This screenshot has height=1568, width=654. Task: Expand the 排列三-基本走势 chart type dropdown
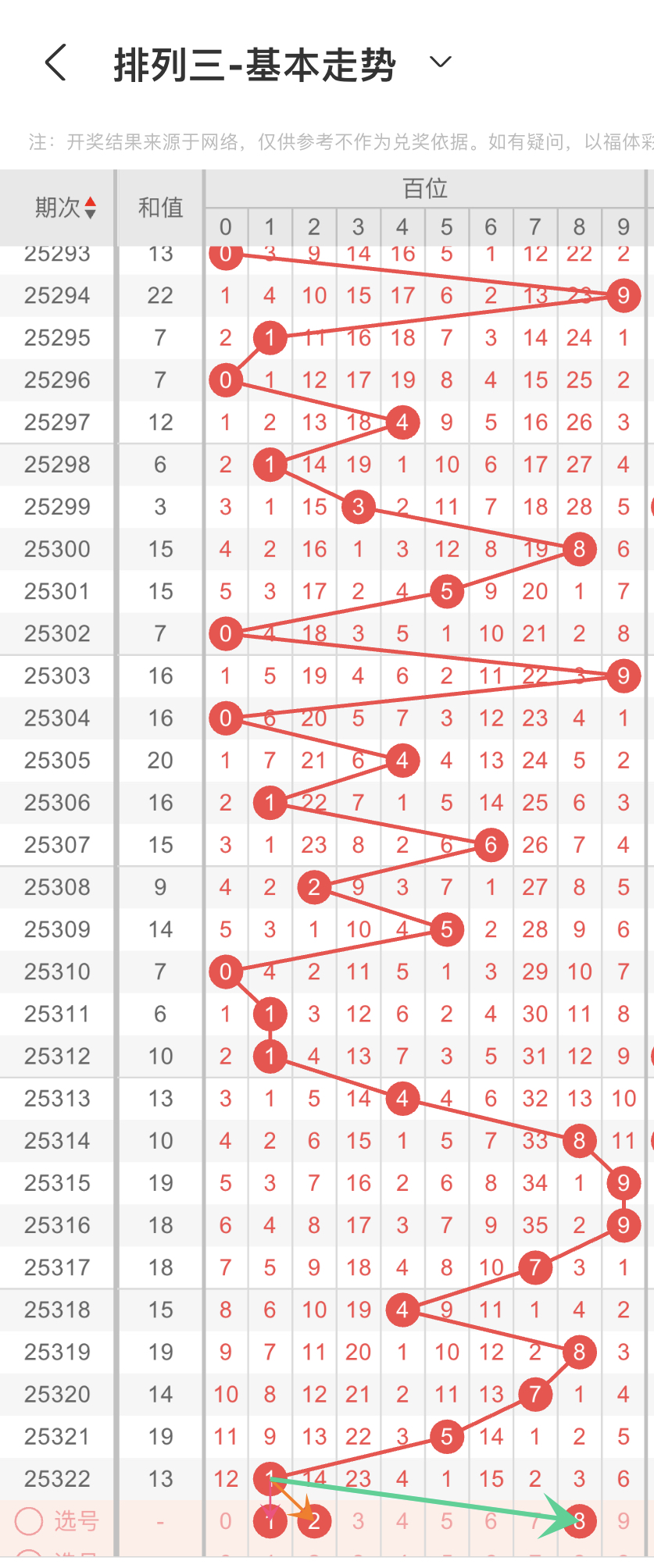pos(441,62)
